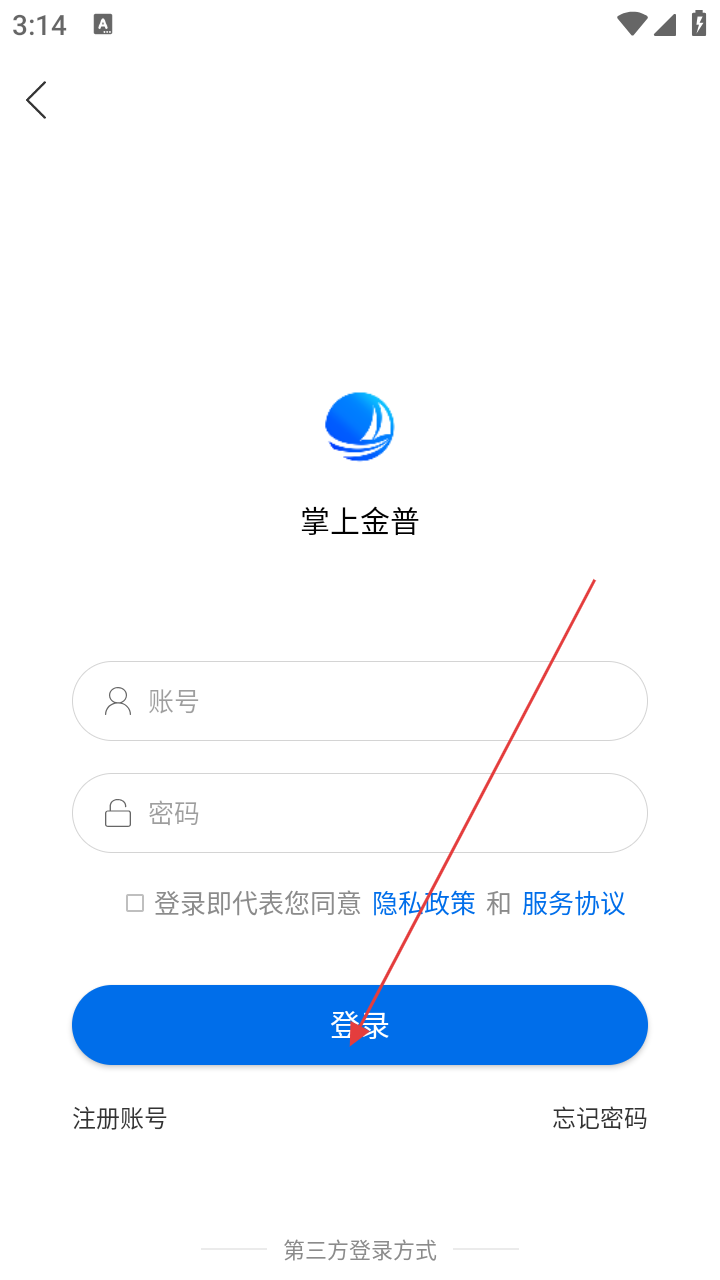Tap 忘记密码 to reset password

(x=599, y=1118)
